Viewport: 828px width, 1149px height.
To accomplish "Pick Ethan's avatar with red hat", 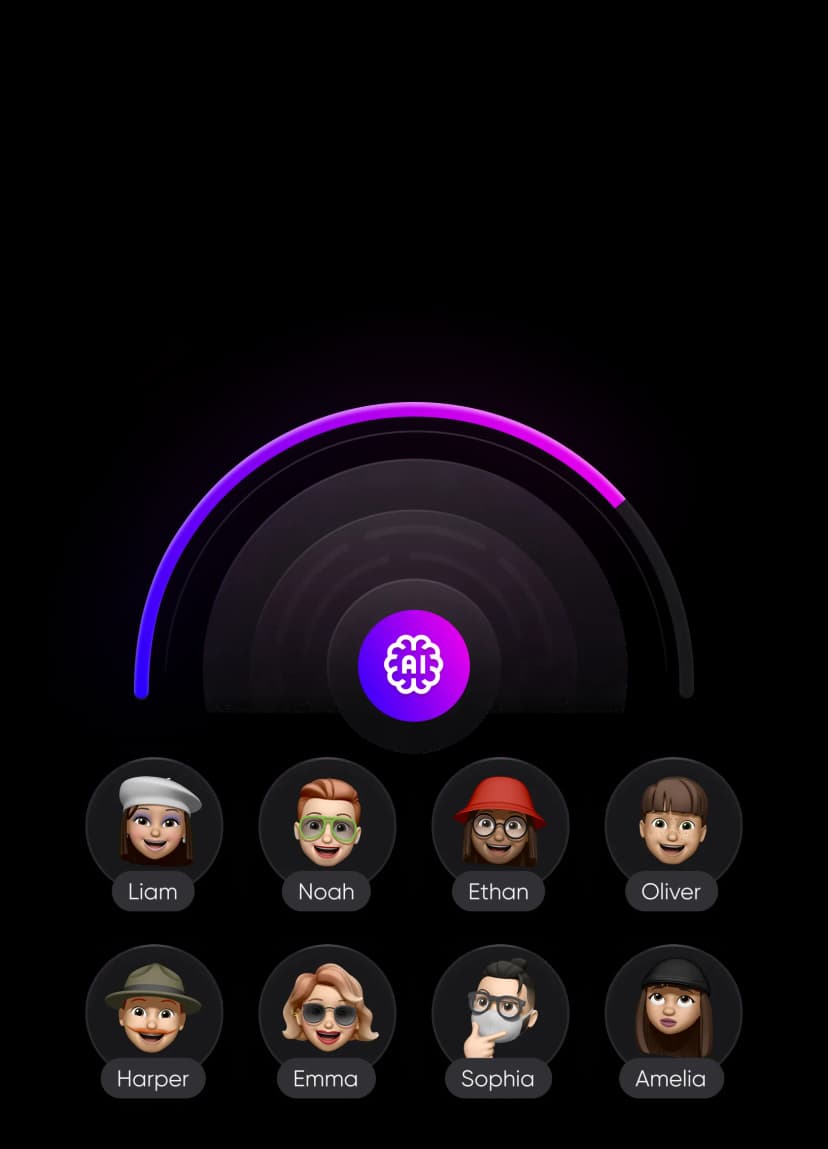I will pos(500,824).
